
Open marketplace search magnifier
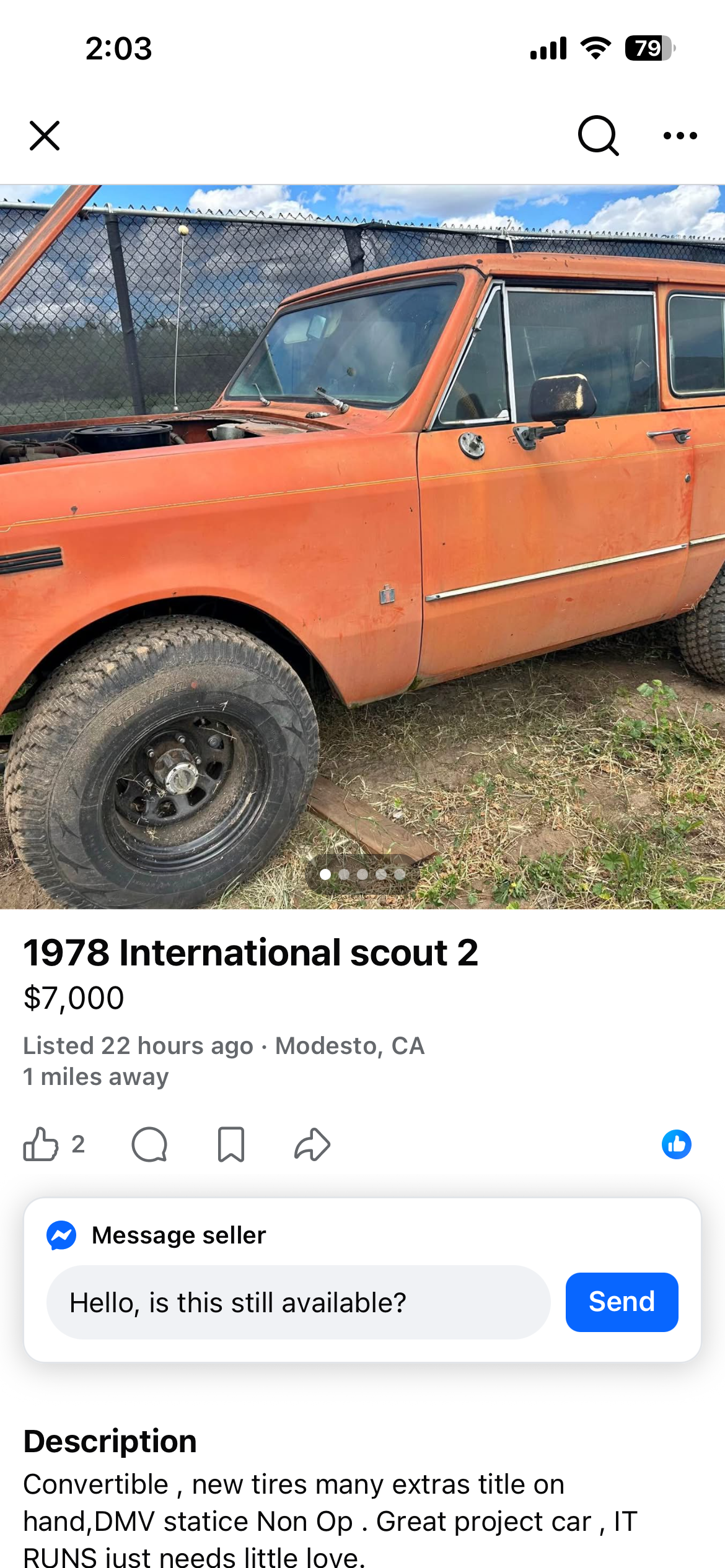click(x=598, y=136)
